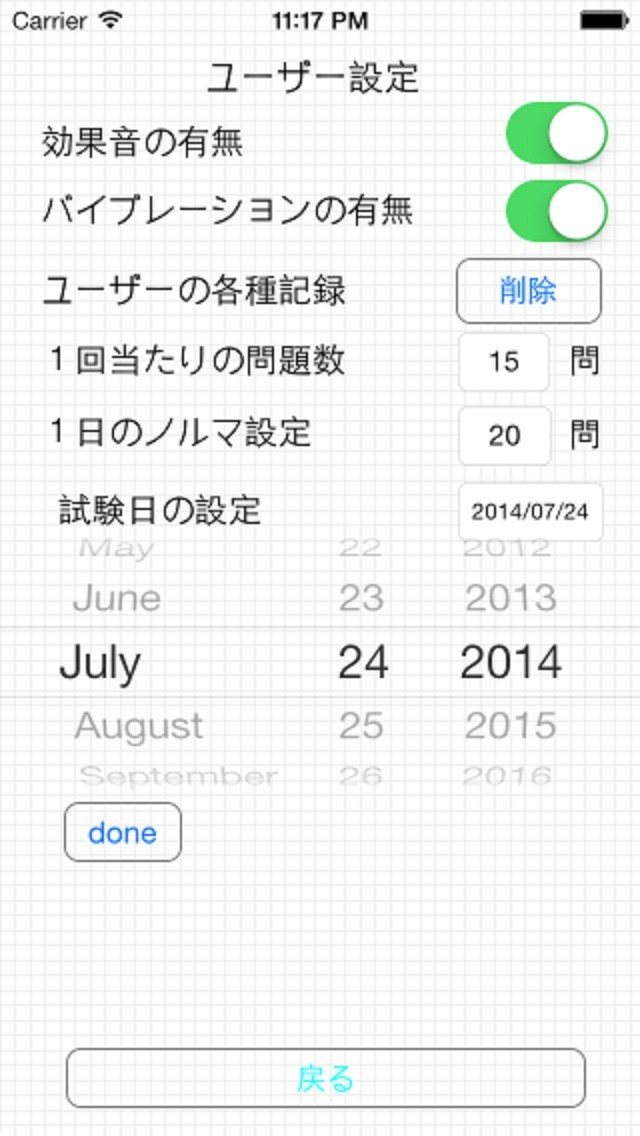Confirm the date with the done button

pyautogui.click(x=122, y=832)
